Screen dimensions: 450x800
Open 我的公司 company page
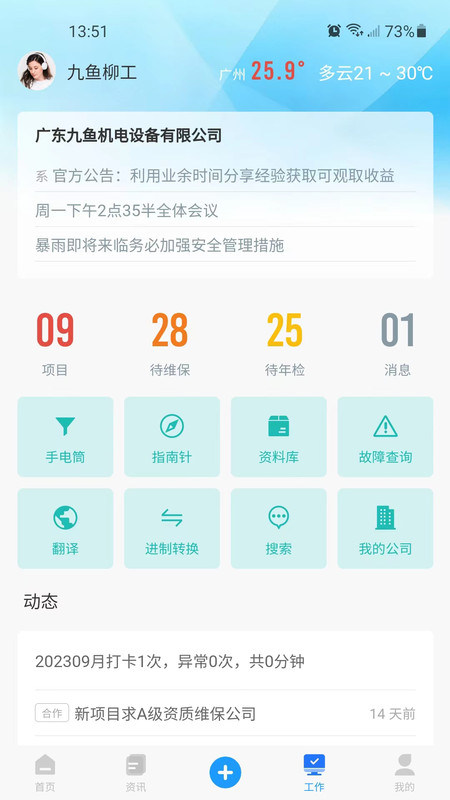pos(385,528)
